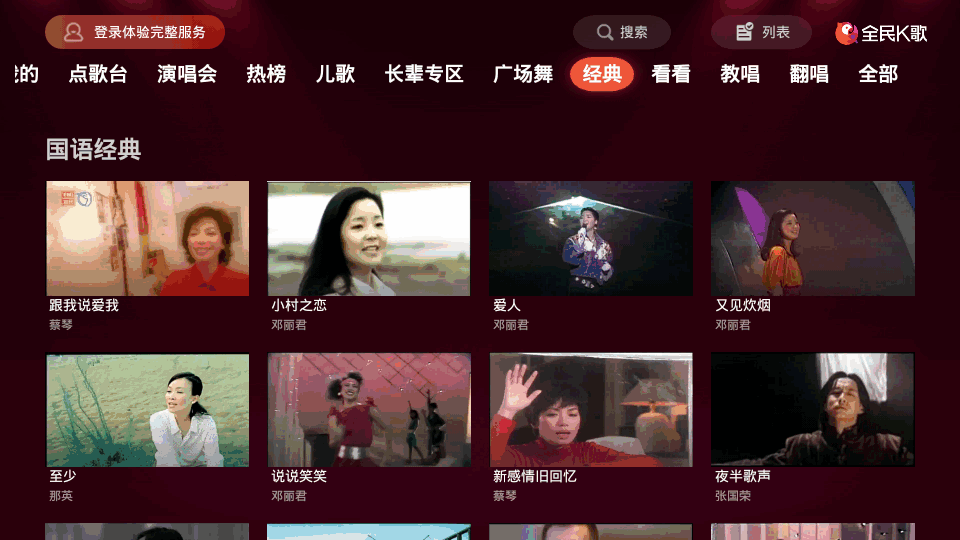Go to the 教唱 tab
The image size is (960, 540).
pyautogui.click(x=740, y=74)
